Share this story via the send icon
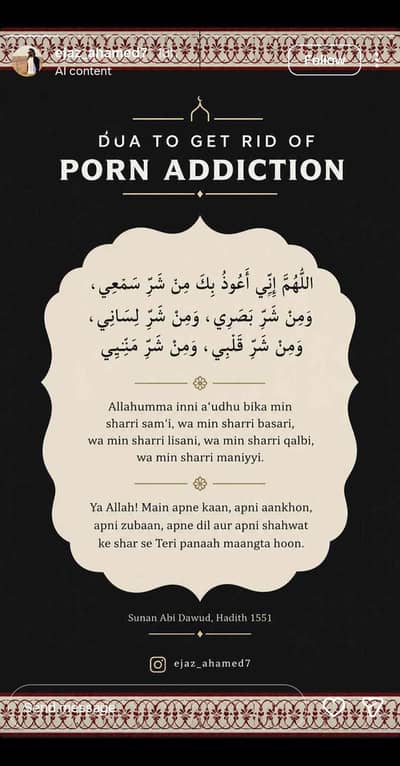Image resolution: width=400 pixels, height=766 pixels. click(374, 707)
